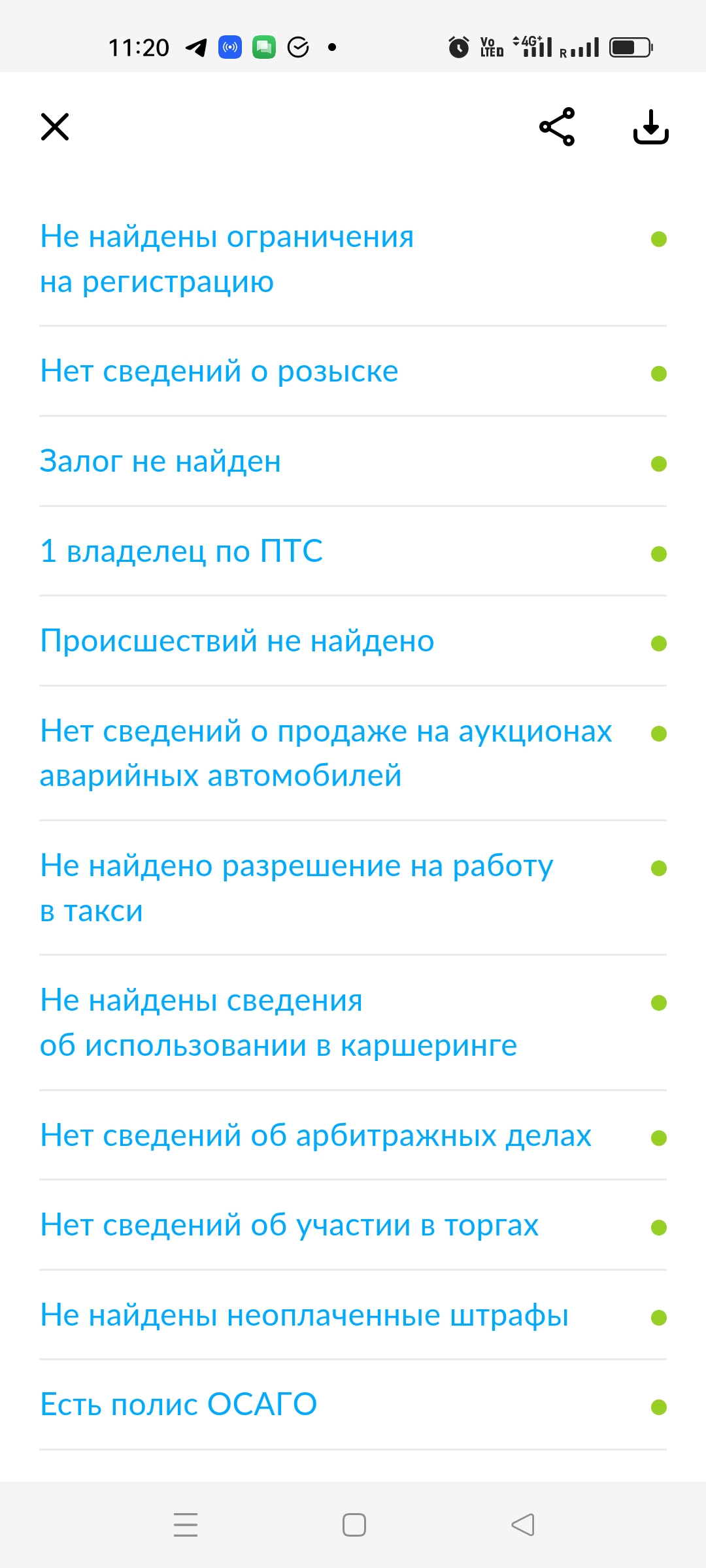Open 'Происшествий не найдено' section
The image size is (706, 1568).
click(x=353, y=641)
